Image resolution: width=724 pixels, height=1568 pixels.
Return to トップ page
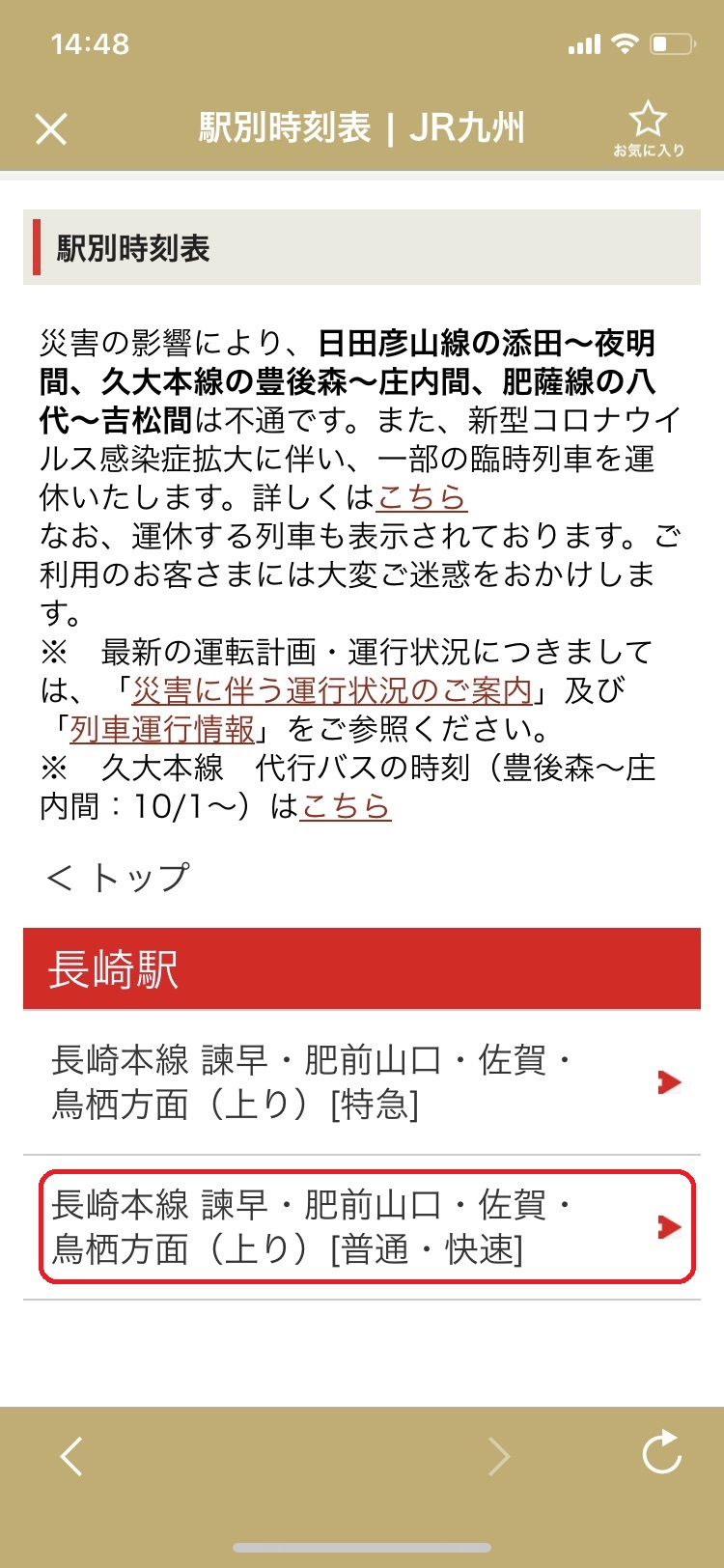coord(118,877)
